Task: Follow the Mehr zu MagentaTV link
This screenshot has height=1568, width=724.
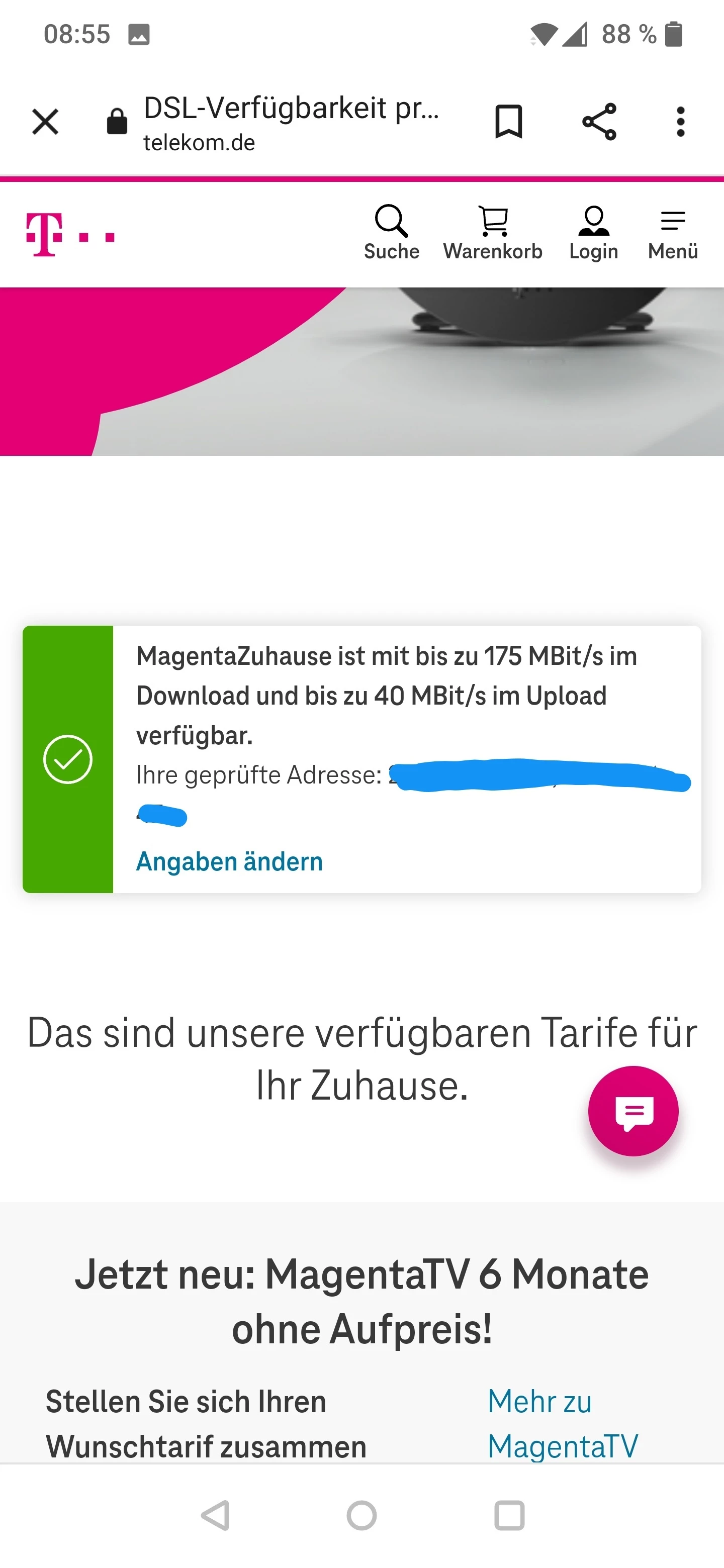Action: pyautogui.click(x=563, y=1423)
